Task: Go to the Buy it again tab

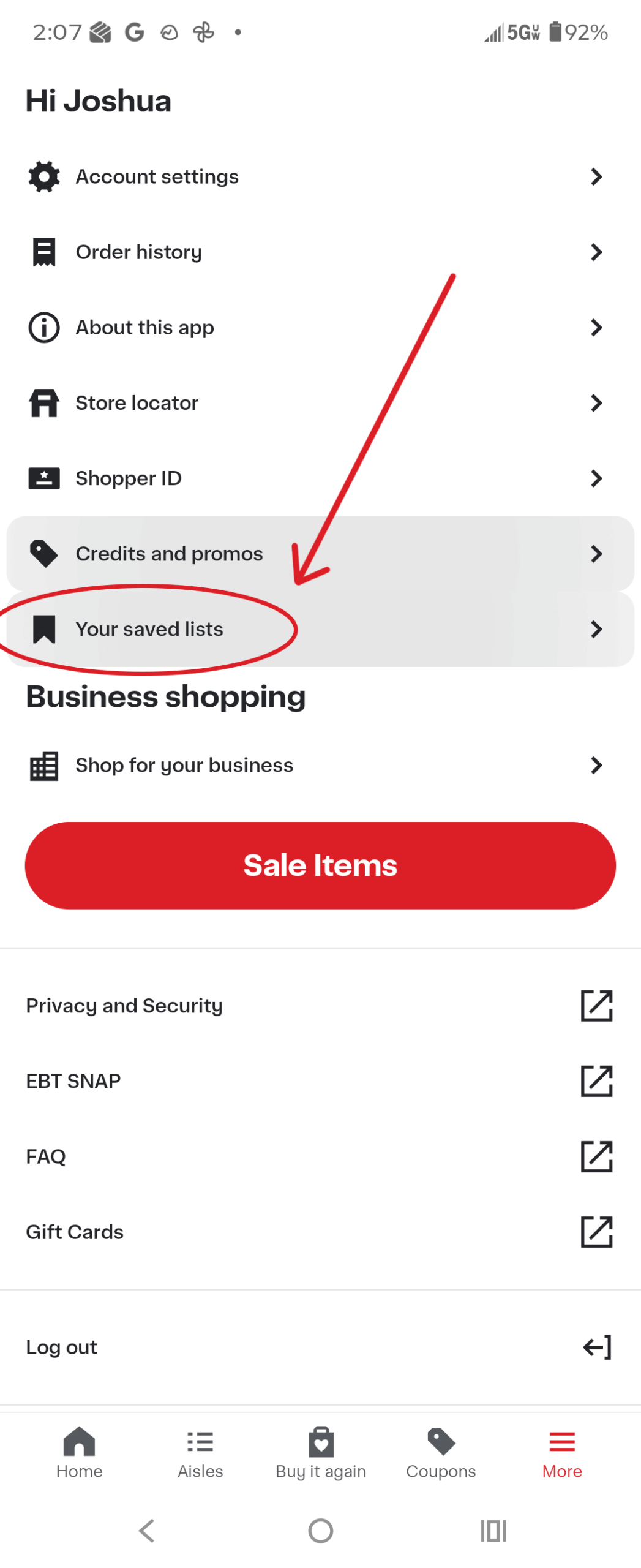Action: (320, 1450)
